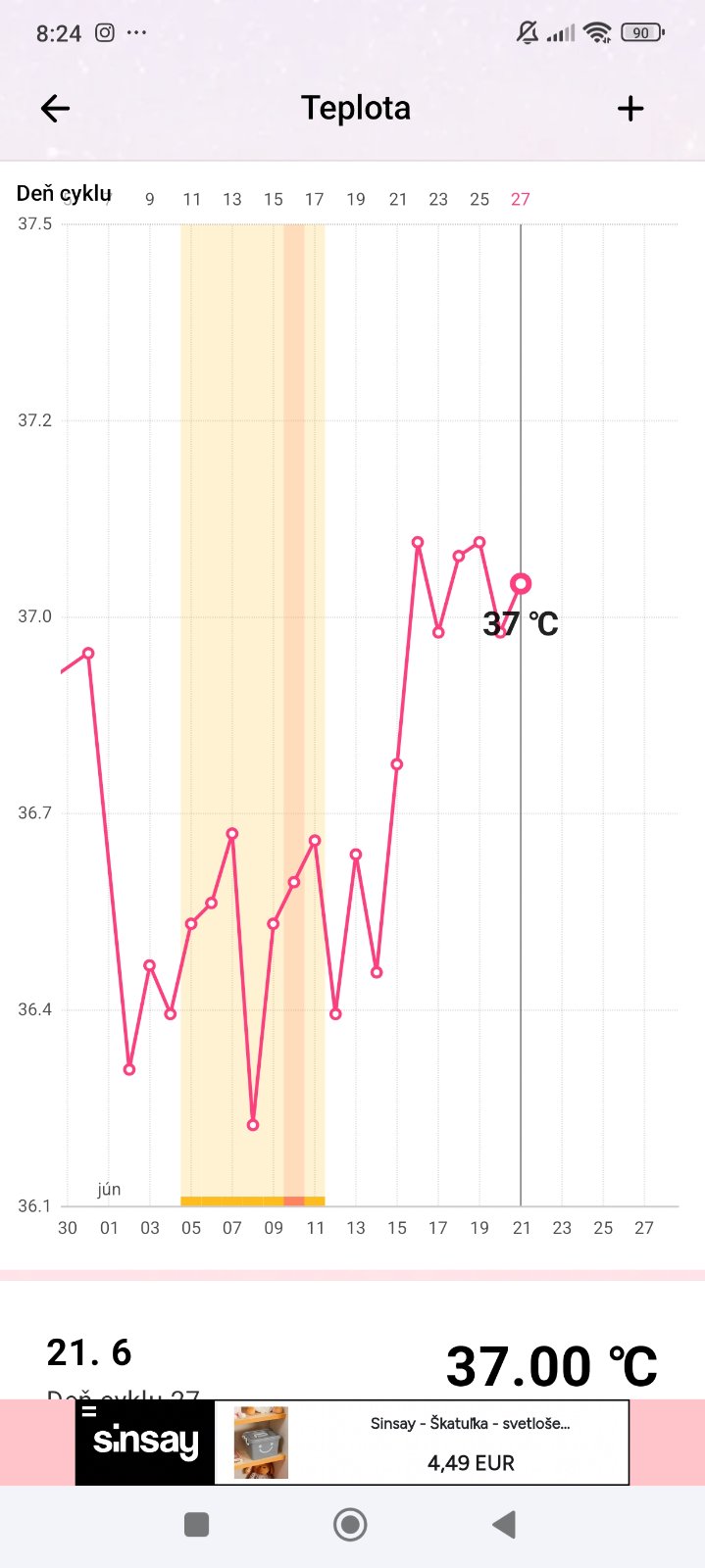This screenshot has width=705, height=1568.
Task: Open the recent apps overview
Action: tap(196, 1525)
